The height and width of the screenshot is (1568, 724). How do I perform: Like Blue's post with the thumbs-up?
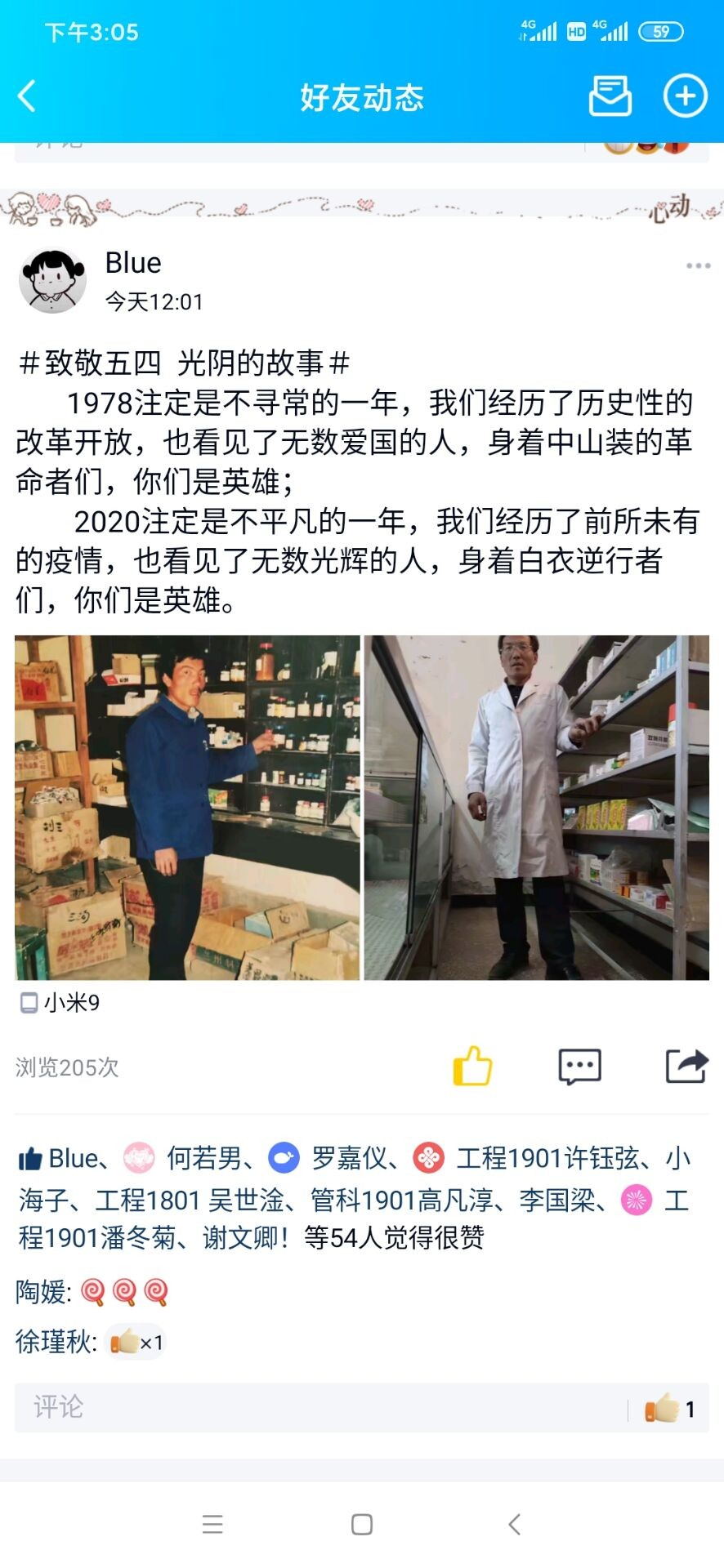[472, 1066]
